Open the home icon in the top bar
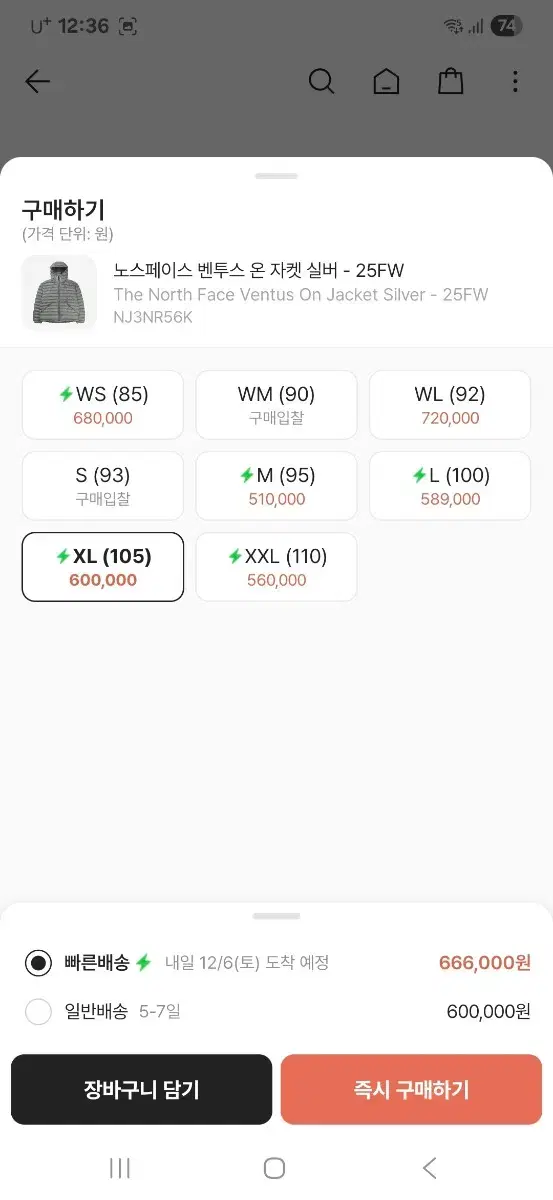553x1200 pixels. (x=386, y=82)
